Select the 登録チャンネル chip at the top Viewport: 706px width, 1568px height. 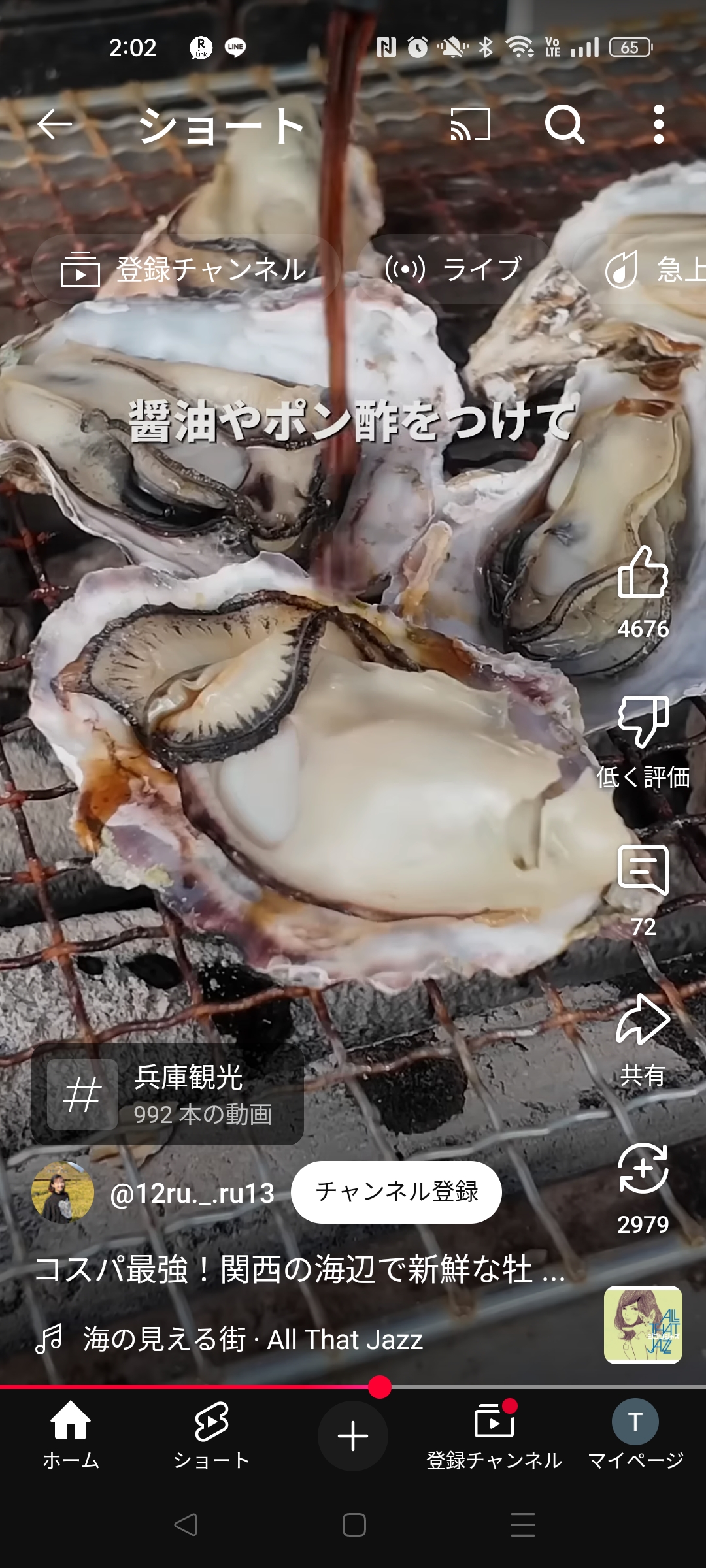click(x=184, y=269)
